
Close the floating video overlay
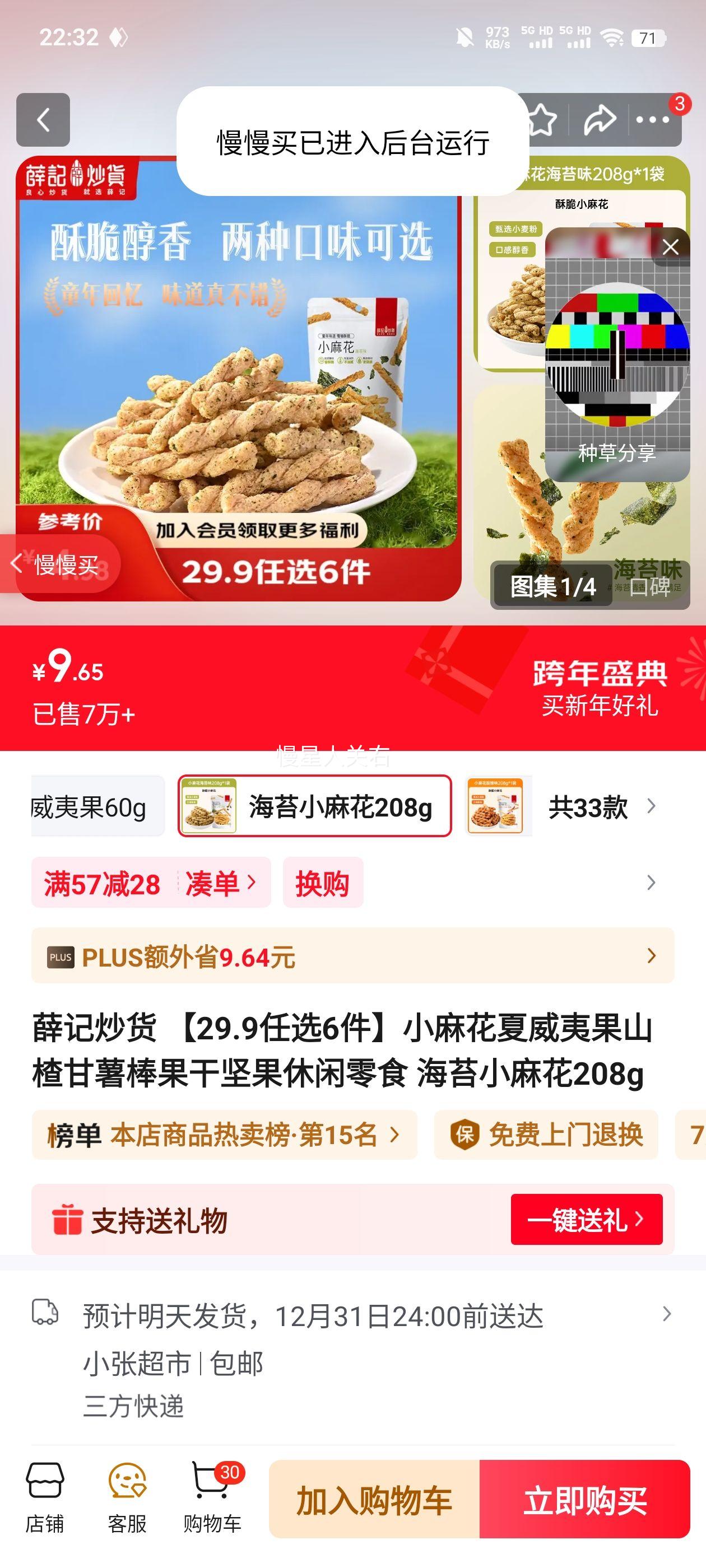(670, 248)
